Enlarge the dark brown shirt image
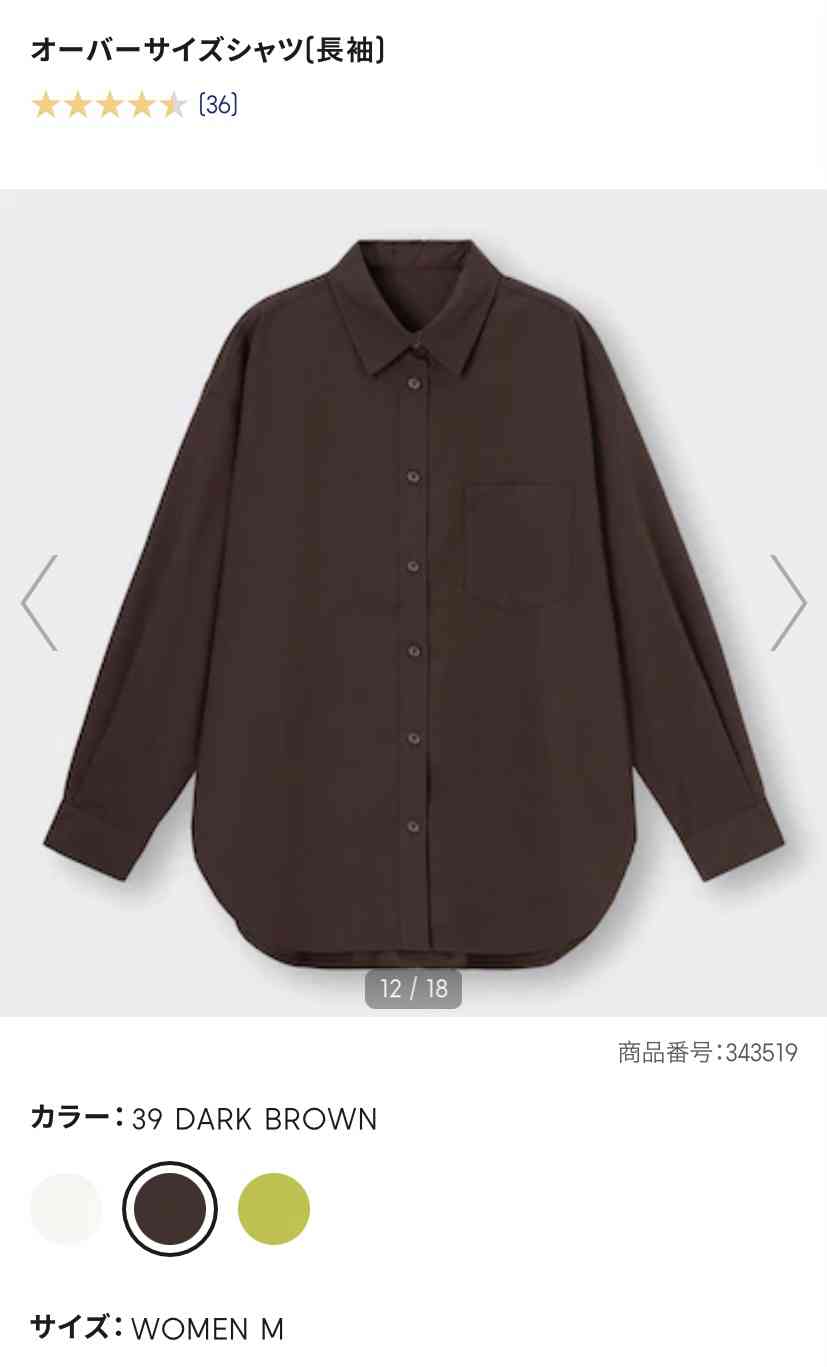827x1367 pixels. tap(413, 600)
